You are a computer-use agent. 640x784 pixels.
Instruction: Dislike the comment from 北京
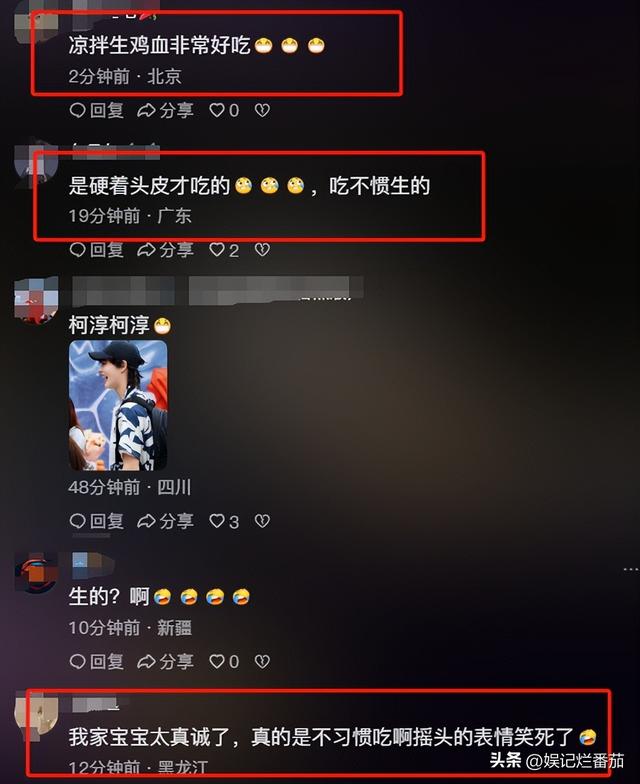point(262,110)
